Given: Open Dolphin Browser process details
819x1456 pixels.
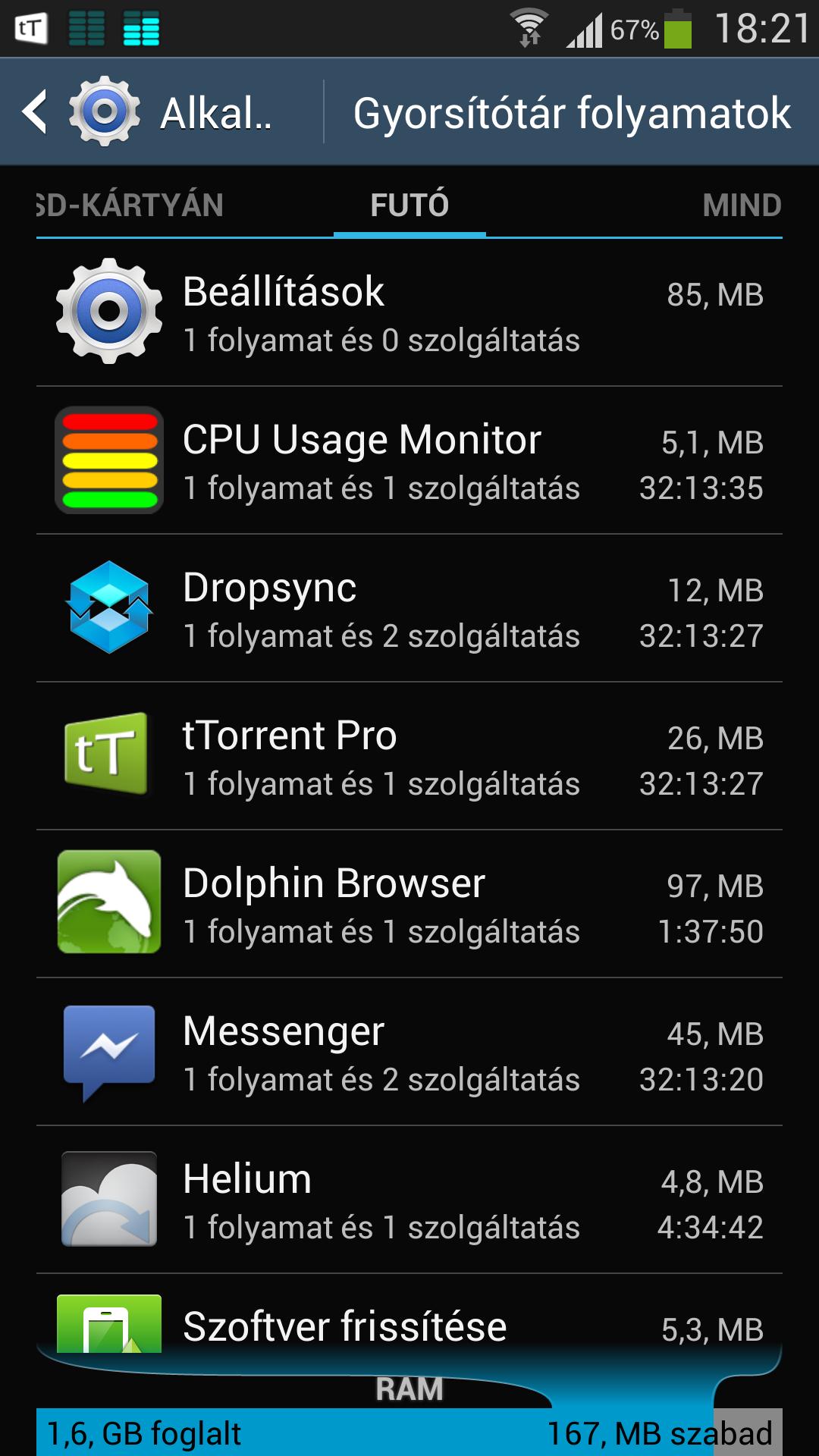Looking at the screenshot, I should (x=409, y=904).
